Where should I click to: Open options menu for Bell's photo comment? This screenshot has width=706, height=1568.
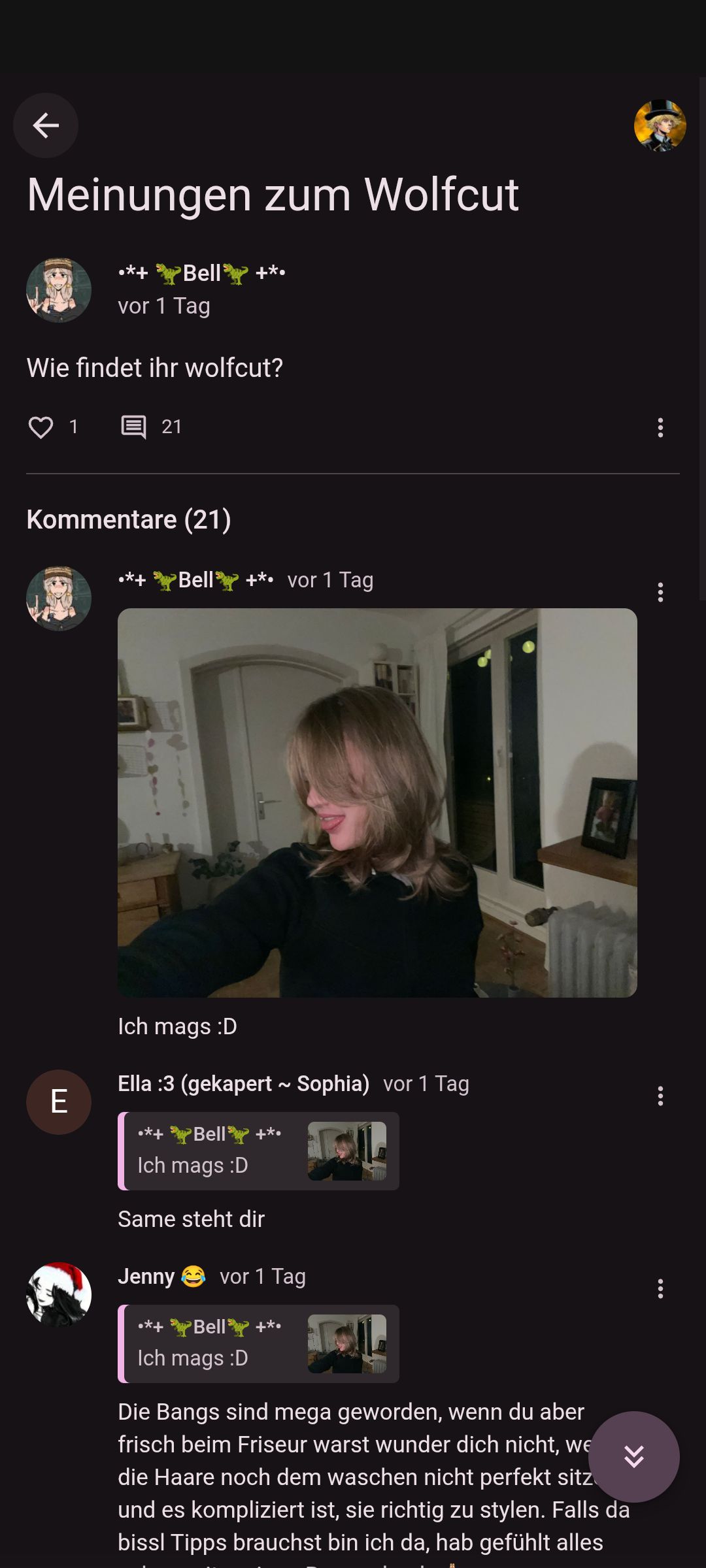pos(660,592)
